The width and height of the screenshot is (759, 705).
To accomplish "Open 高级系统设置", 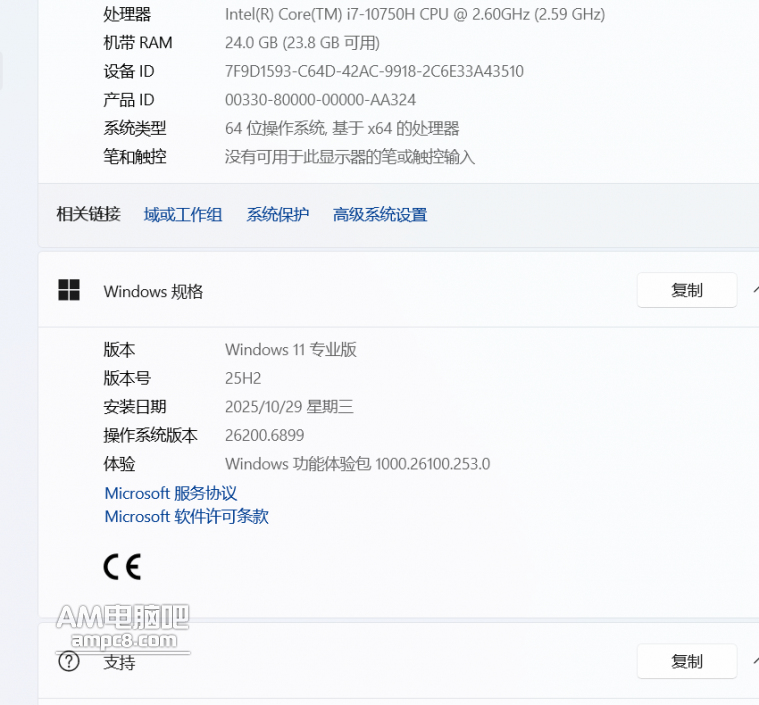I will (x=380, y=214).
